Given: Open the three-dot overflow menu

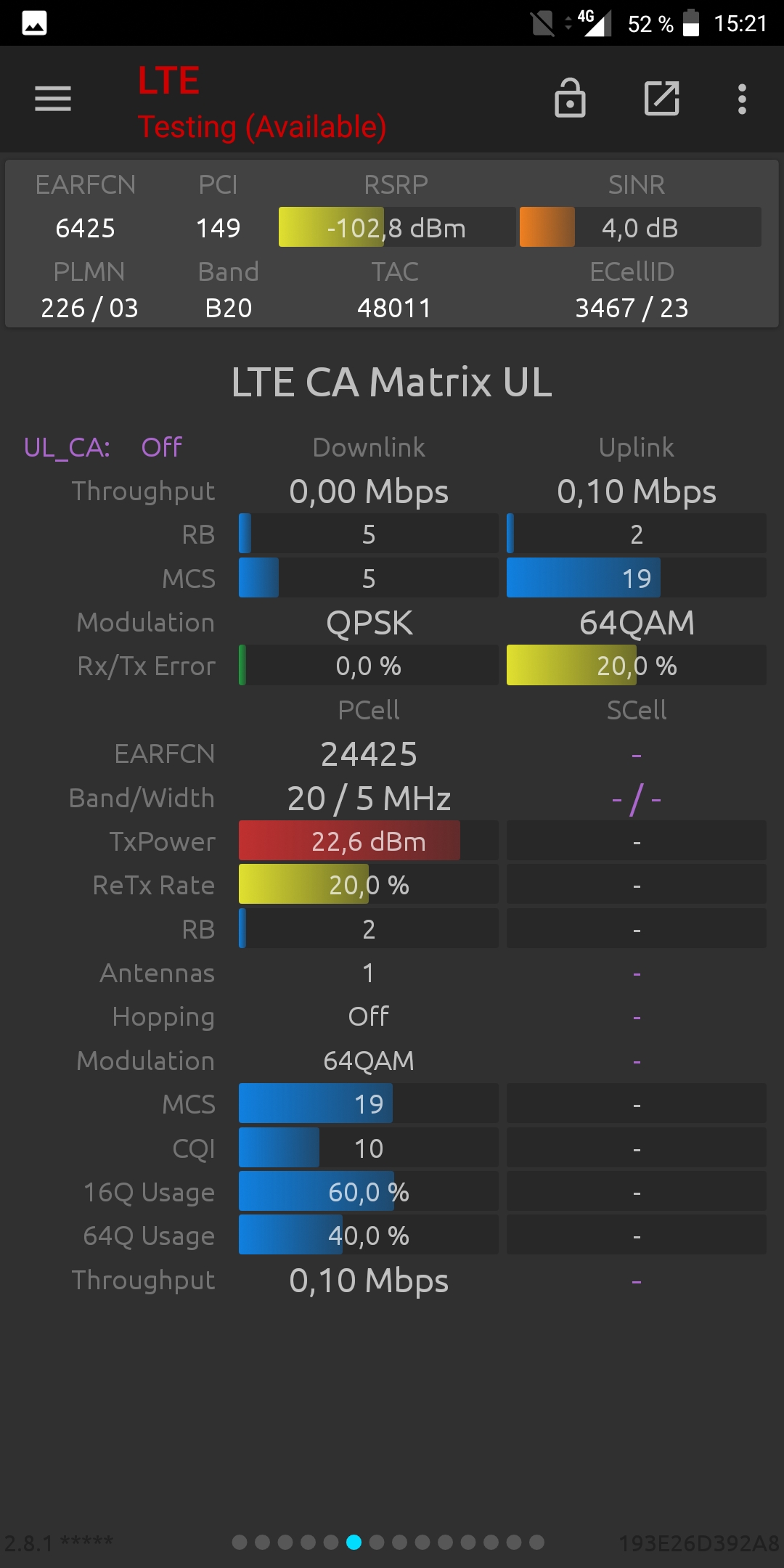Looking at the screenshot, I should tap(742, 99).
